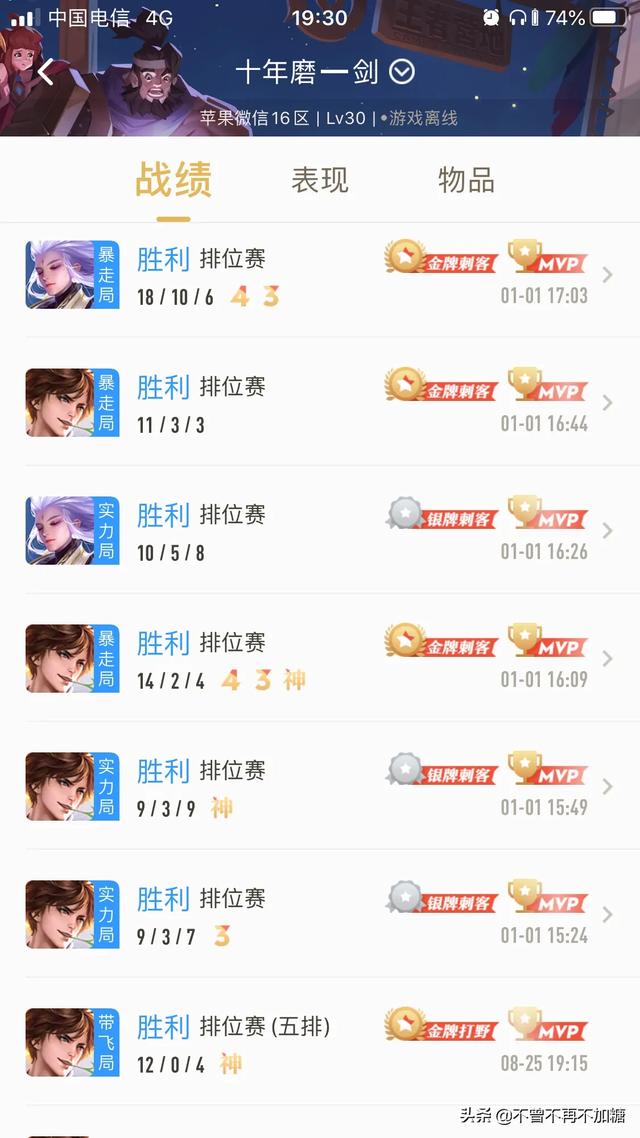
Task: Open the 11/3/3 match at 01-01 16:44
Action: (320, 403)
